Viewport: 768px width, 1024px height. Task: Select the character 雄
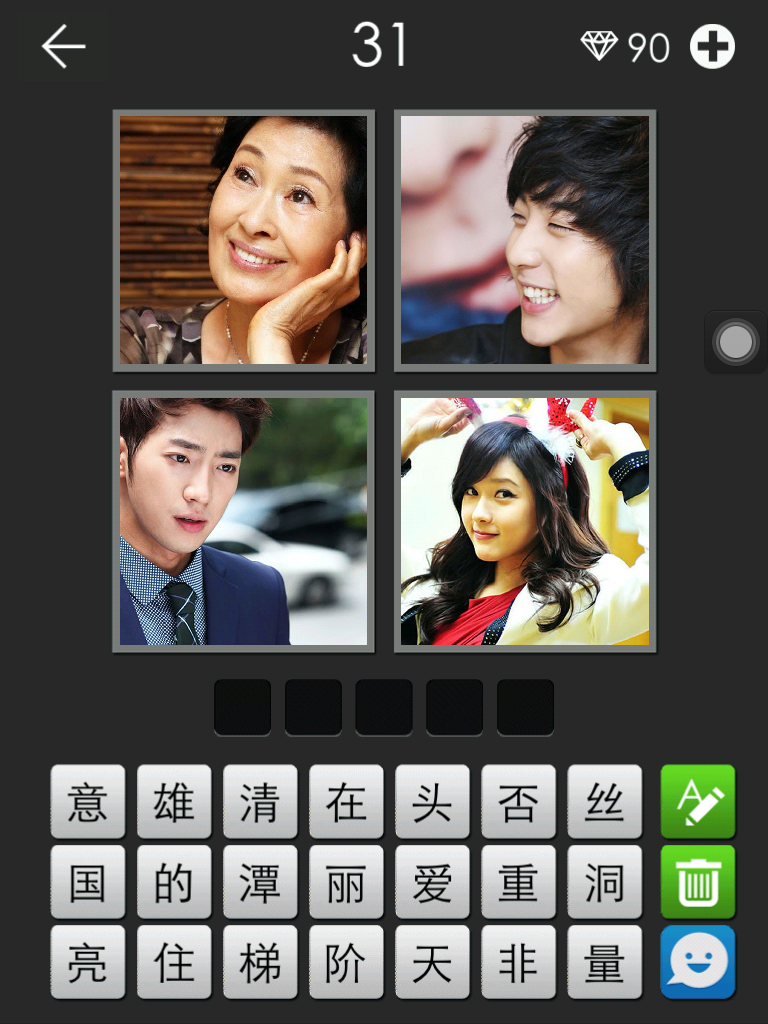174,802
